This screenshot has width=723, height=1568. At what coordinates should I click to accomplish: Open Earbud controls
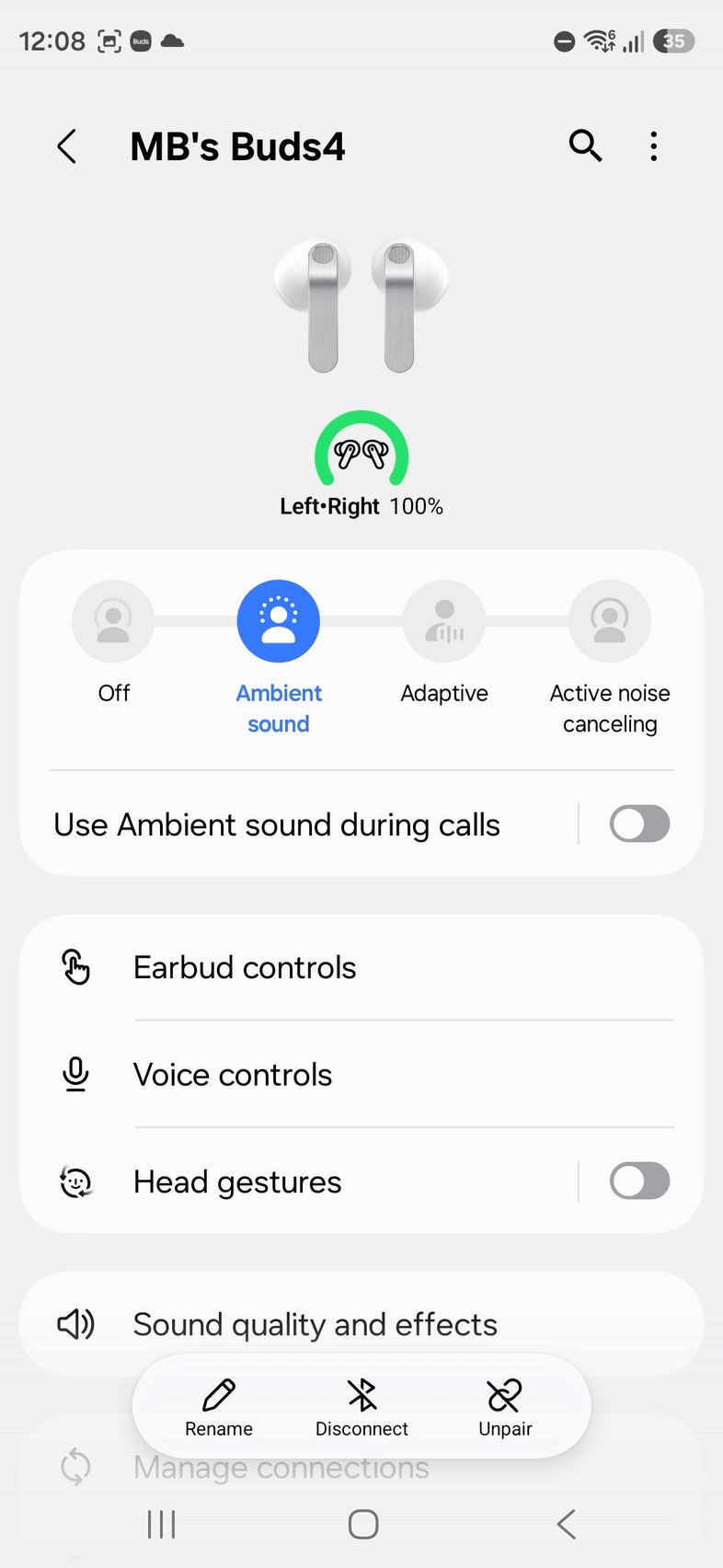[x=245, y=968]
